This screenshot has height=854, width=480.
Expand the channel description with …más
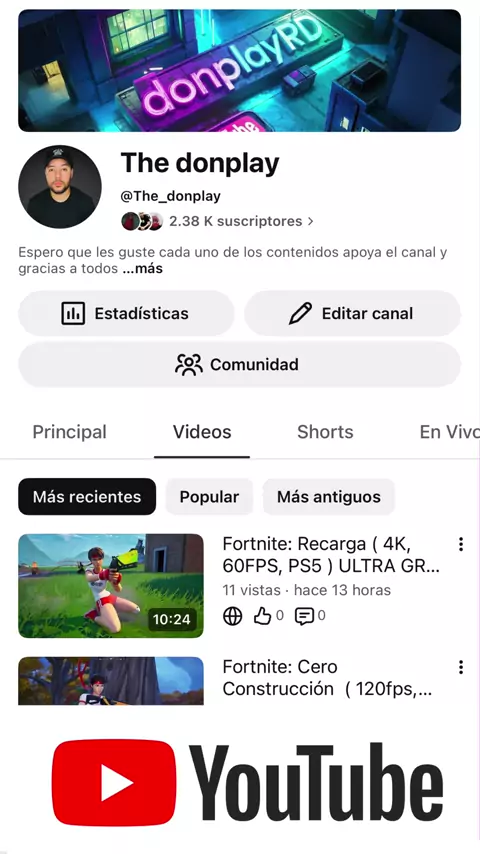click(x=142, y=269)
